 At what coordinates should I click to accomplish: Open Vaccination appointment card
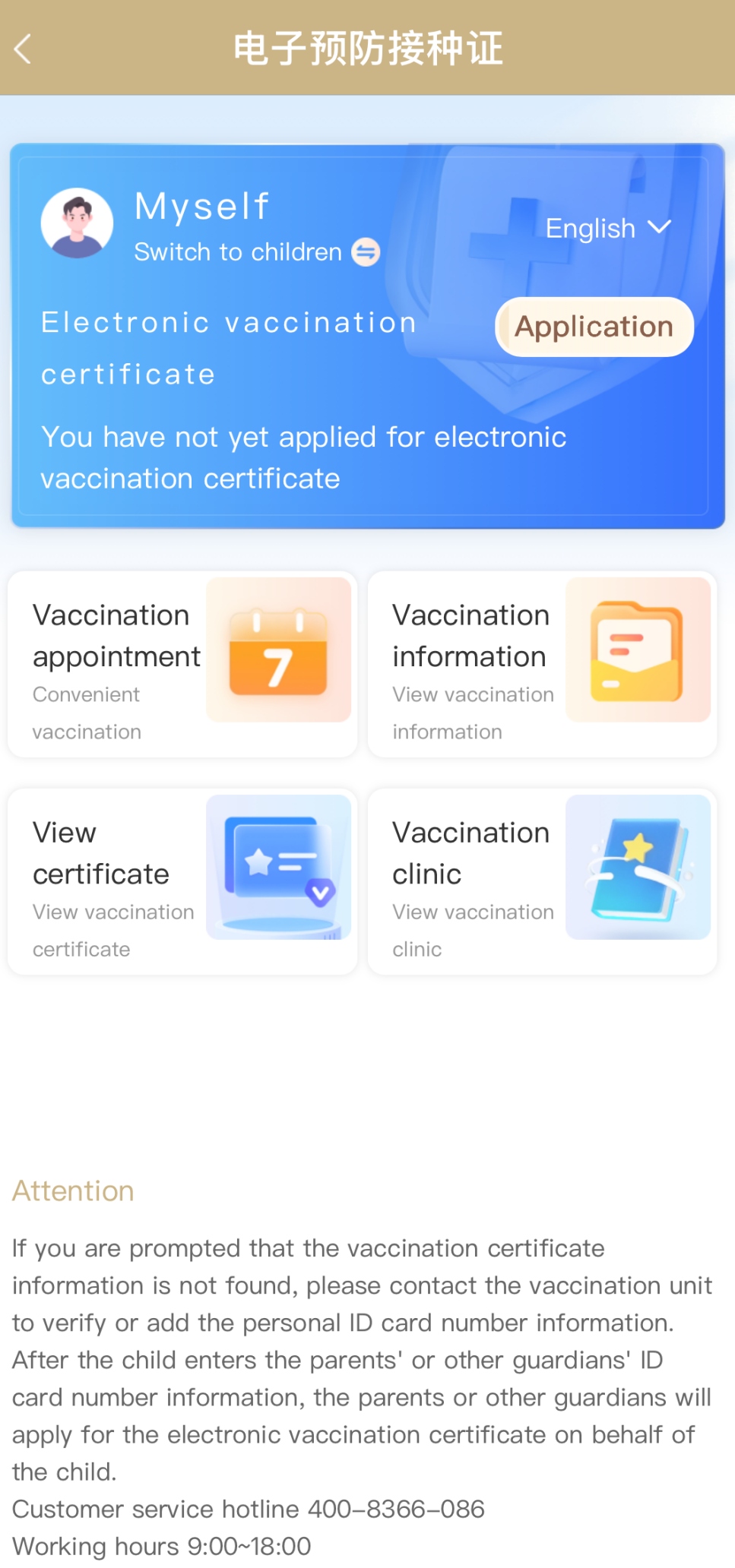click(x=182, y=665)
